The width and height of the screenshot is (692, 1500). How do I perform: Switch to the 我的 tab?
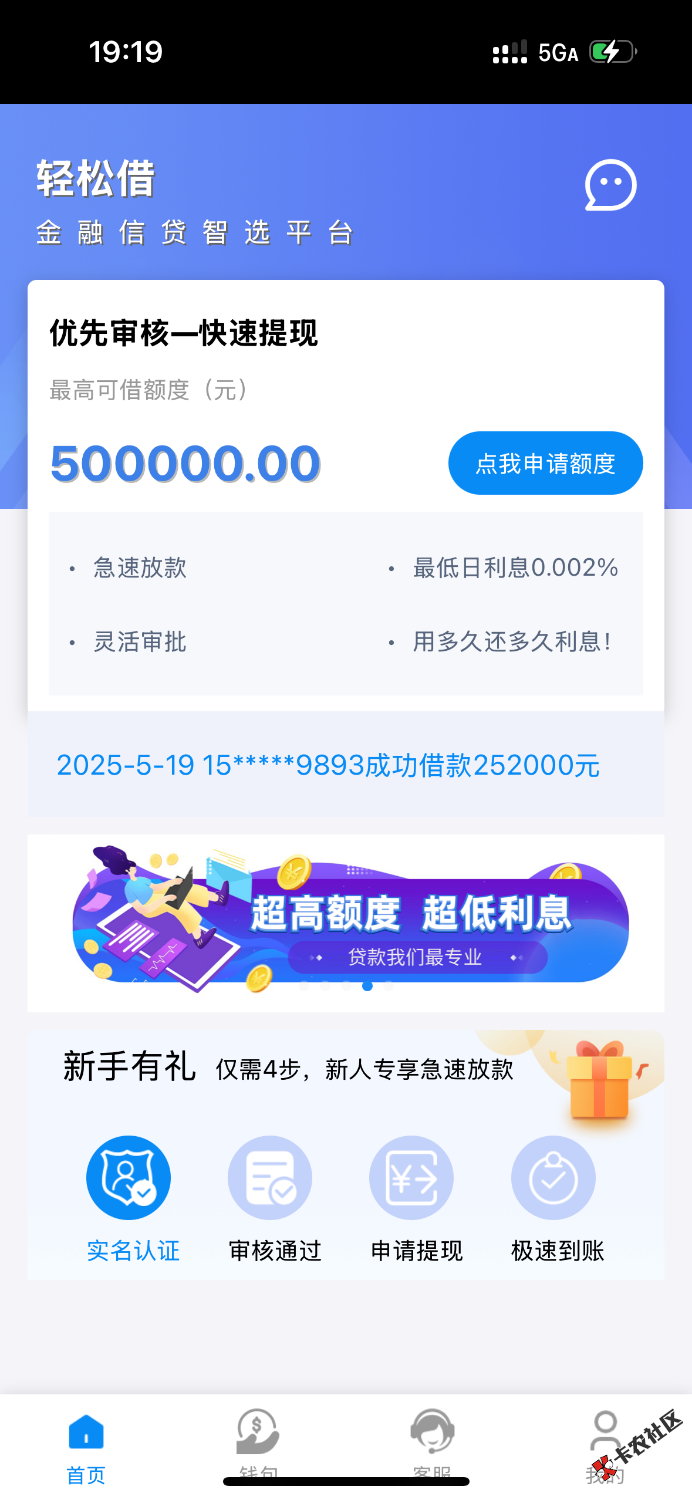click(605, 1445)
